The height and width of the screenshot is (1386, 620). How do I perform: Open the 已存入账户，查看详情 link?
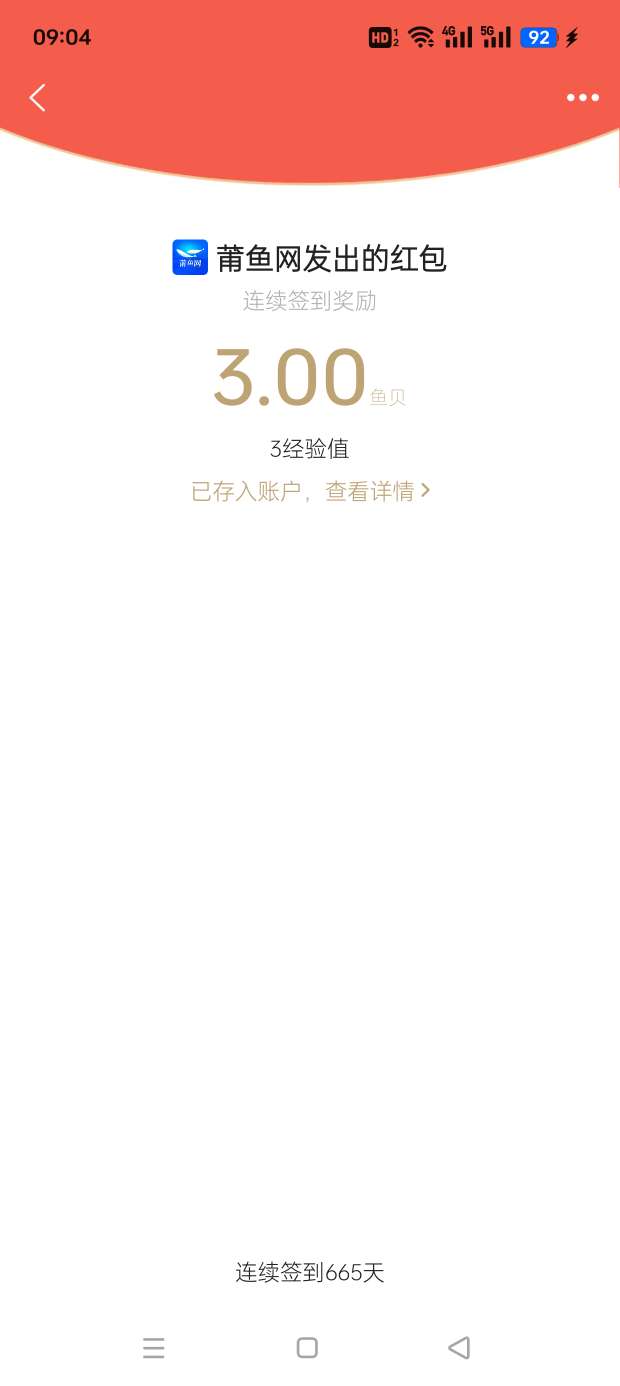click(x=310, y=491)
